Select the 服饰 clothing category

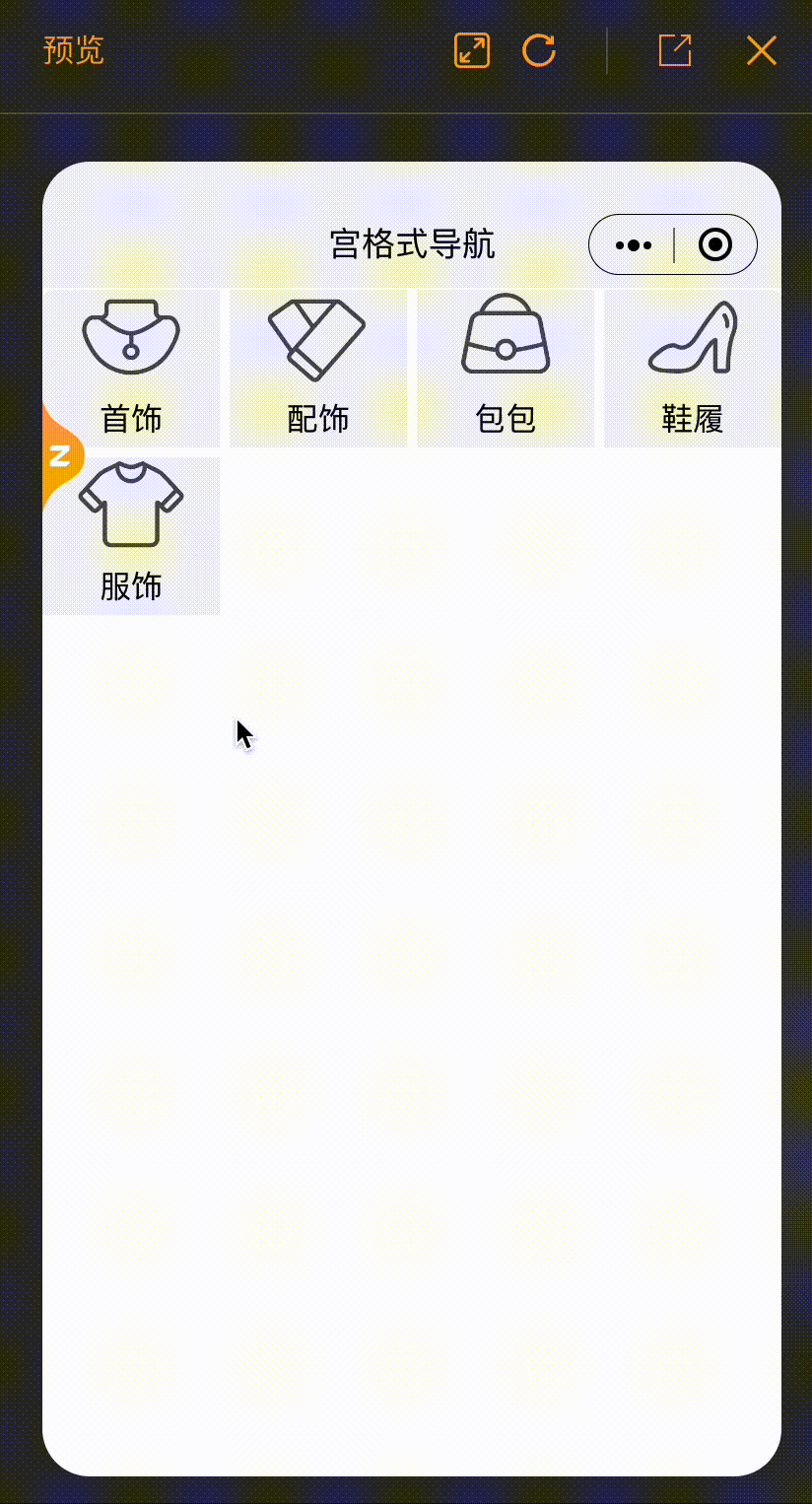131,535
